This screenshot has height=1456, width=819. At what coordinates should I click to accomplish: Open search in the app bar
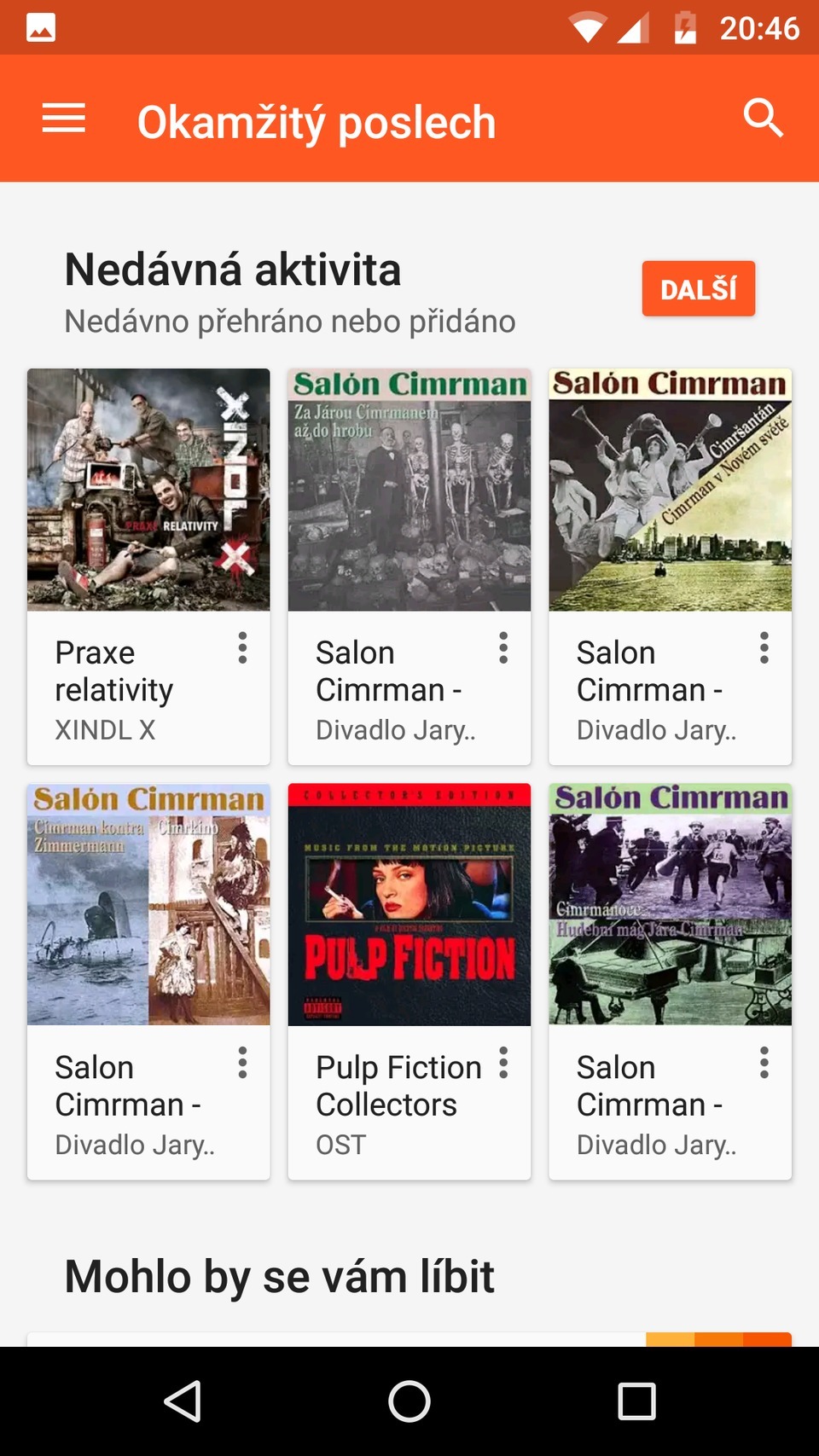pyautogui.click(x=763, y=119)
